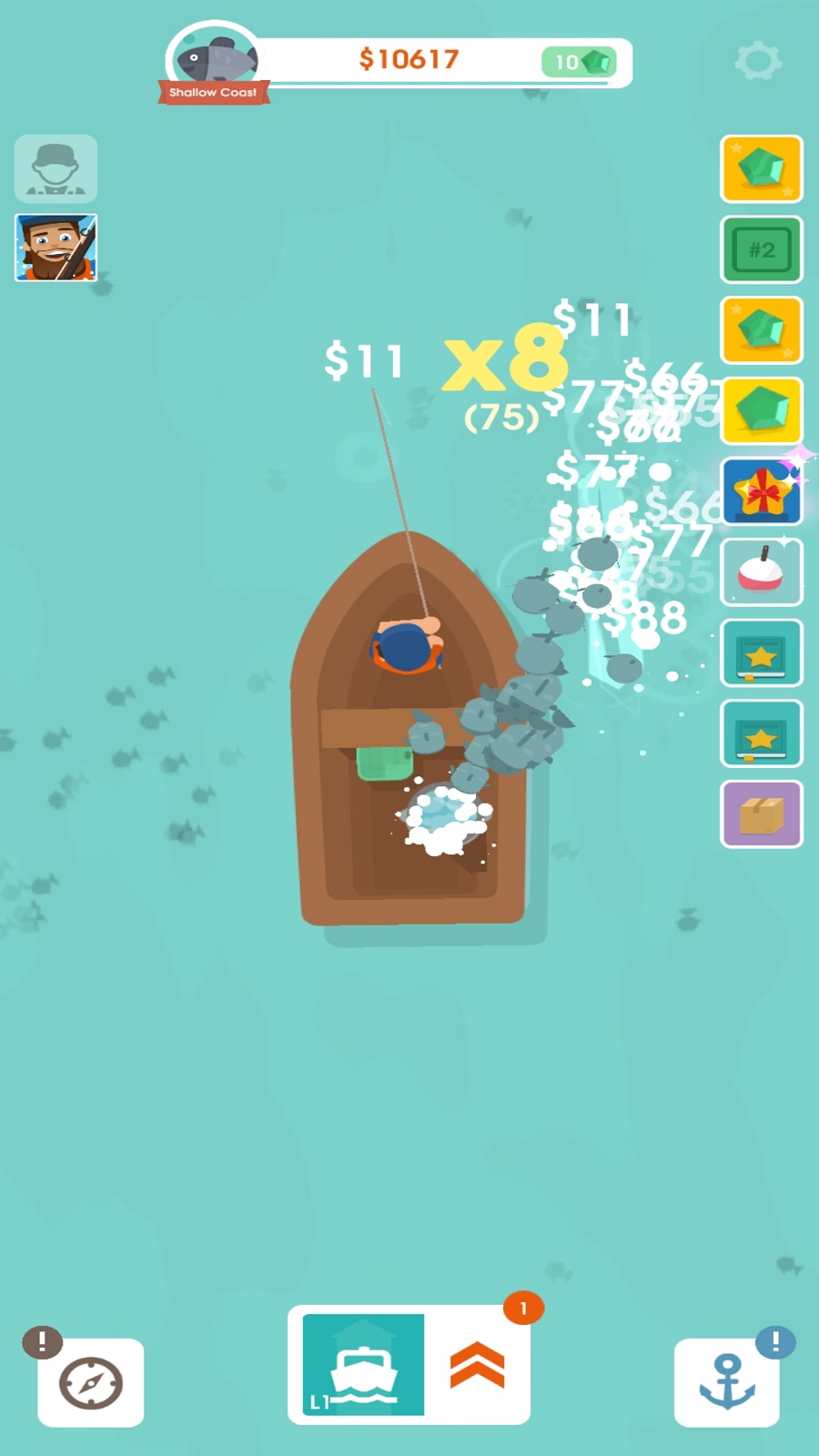
Task: Tap the empty grey crew slot
Action: coord(56,168)
